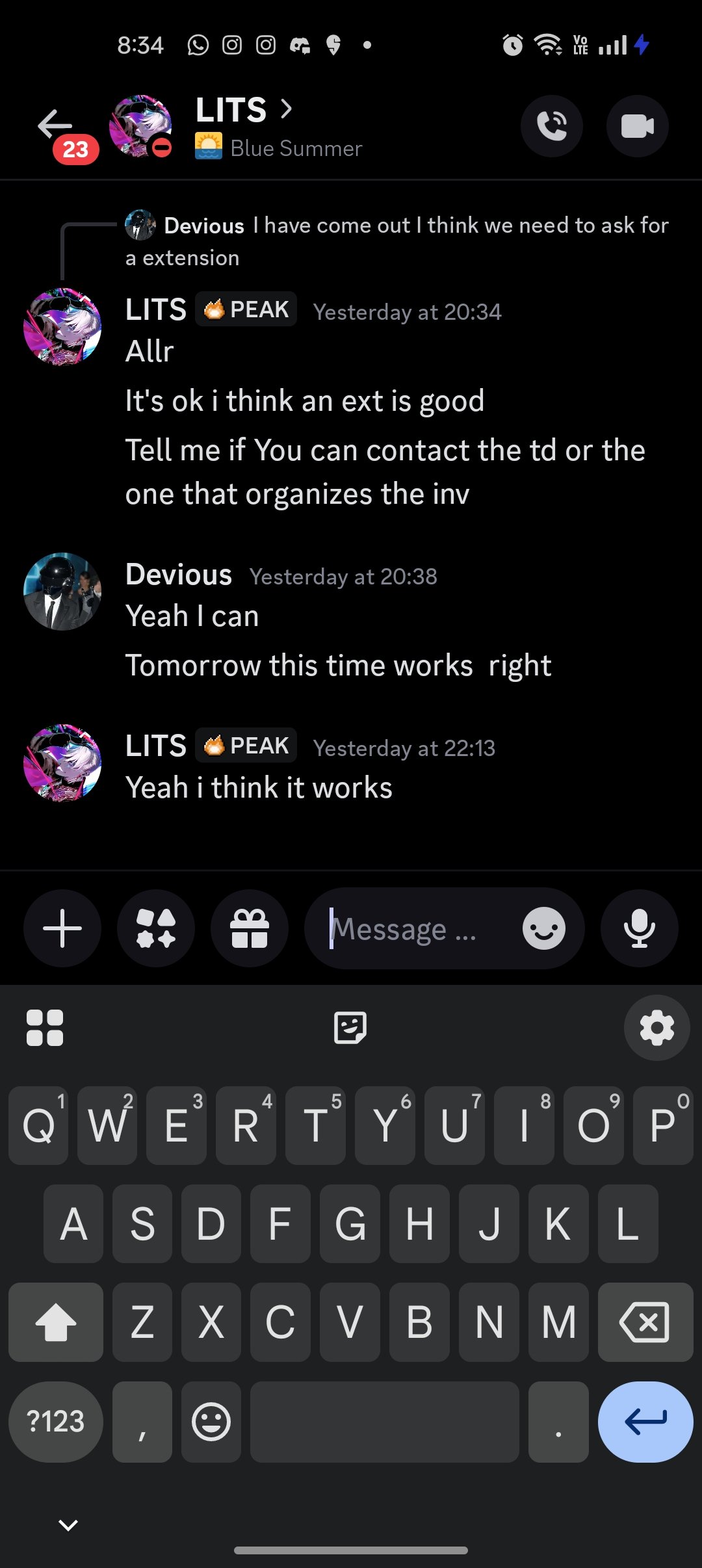
Task: Start a voice call with LITS
Action: point(552,126)
